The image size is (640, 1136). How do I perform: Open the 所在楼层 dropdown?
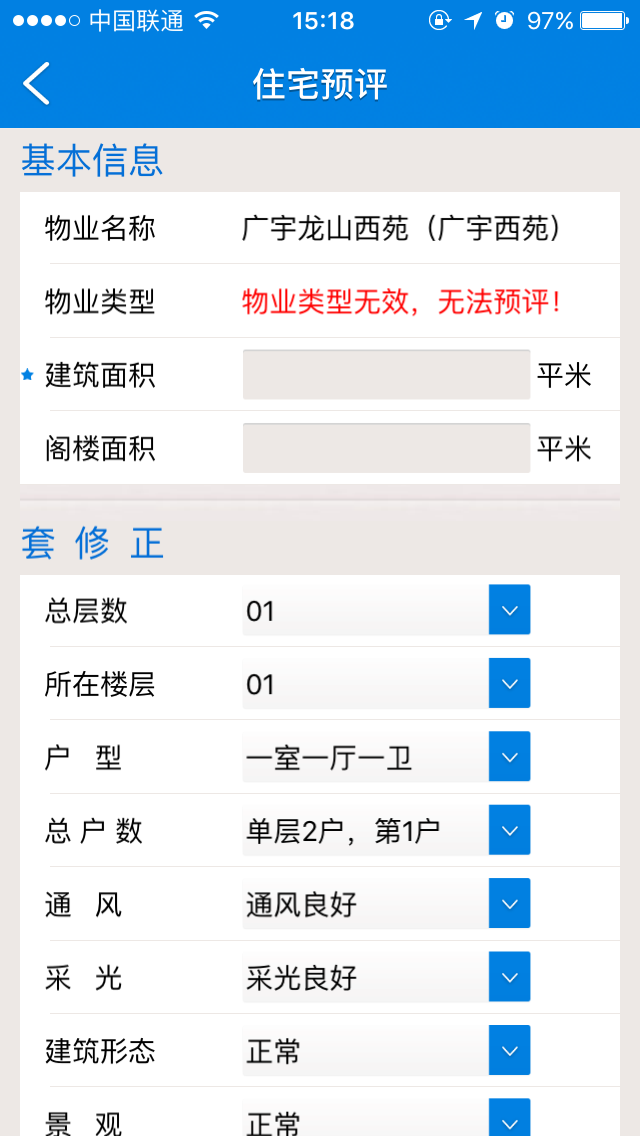click(386, 683)
